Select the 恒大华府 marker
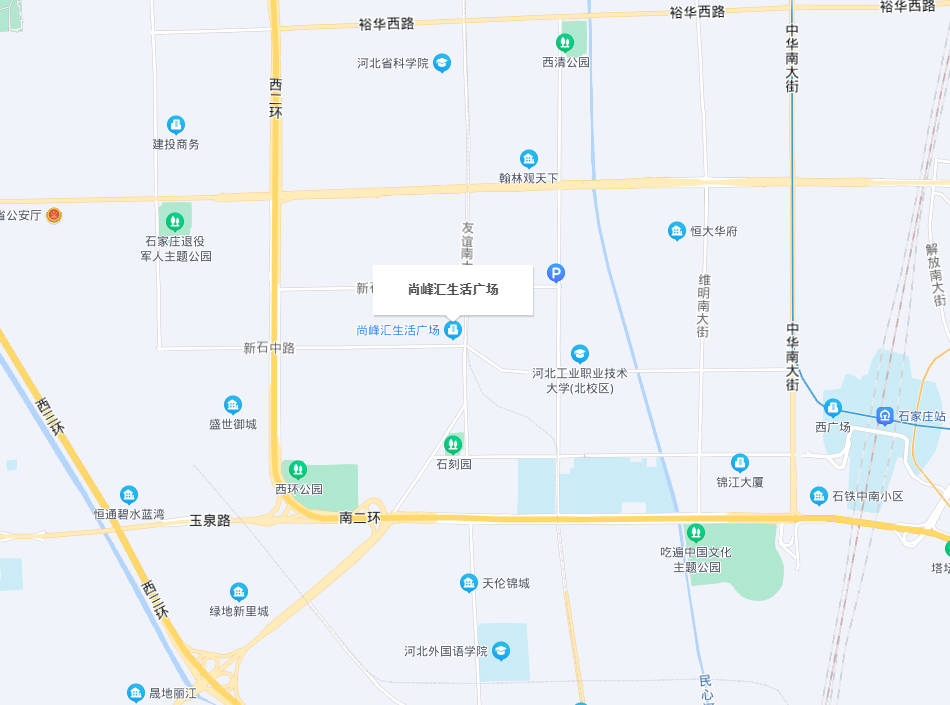This screenshot has height=705, width=950. click(677, 231)
